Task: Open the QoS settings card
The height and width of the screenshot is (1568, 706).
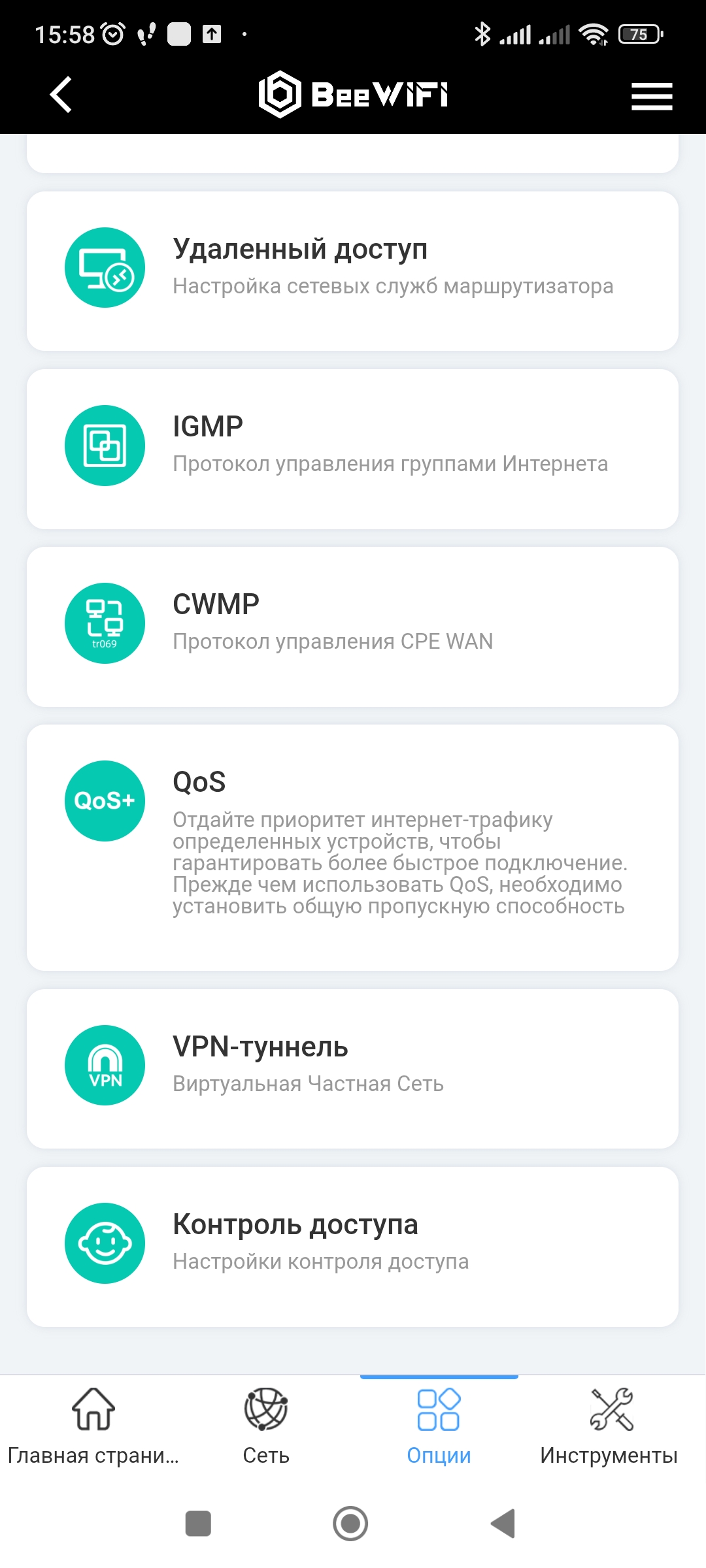Action: click(x=352, y=847)
